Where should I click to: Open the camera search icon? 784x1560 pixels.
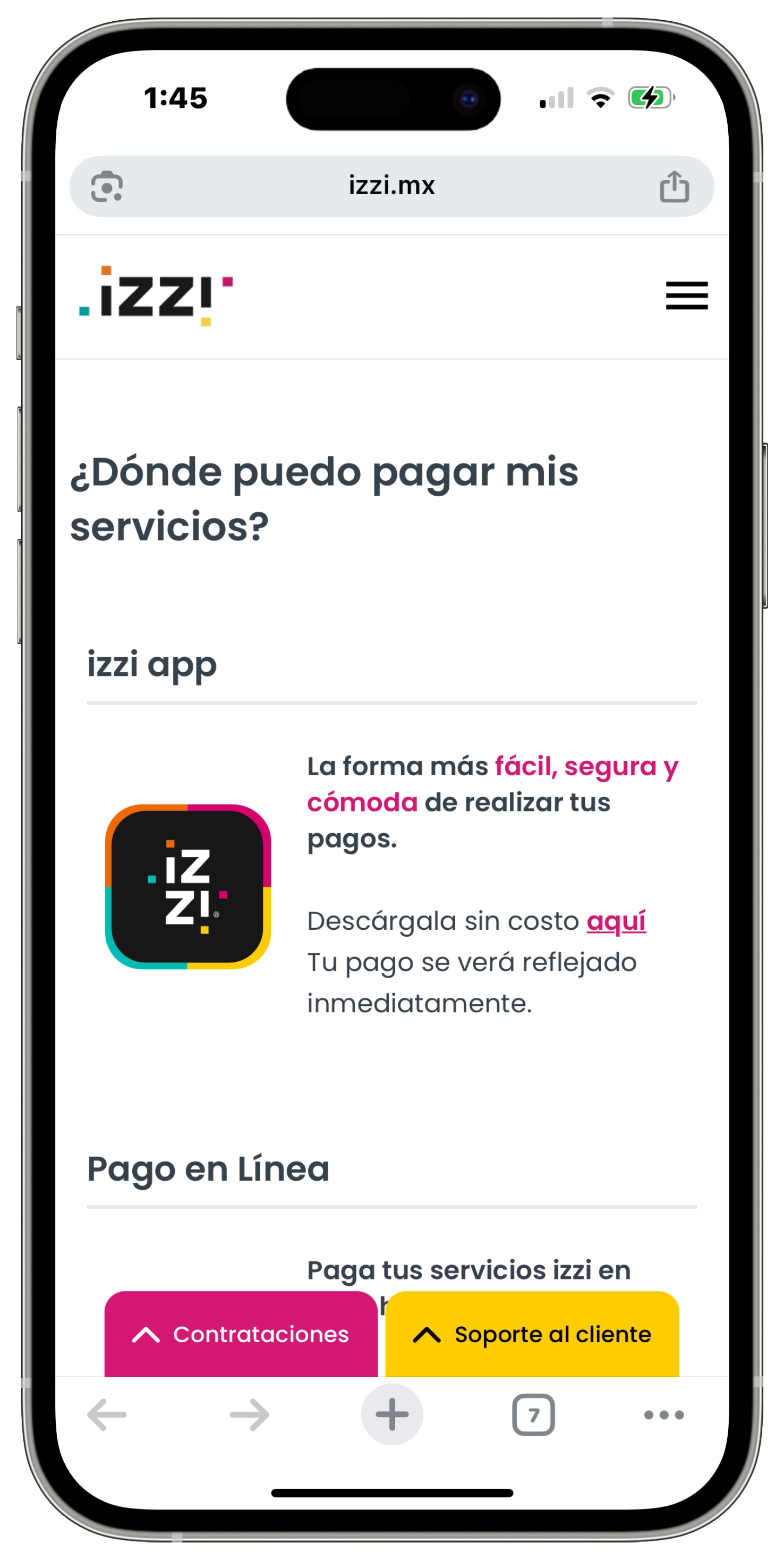[x=107, y=186]
